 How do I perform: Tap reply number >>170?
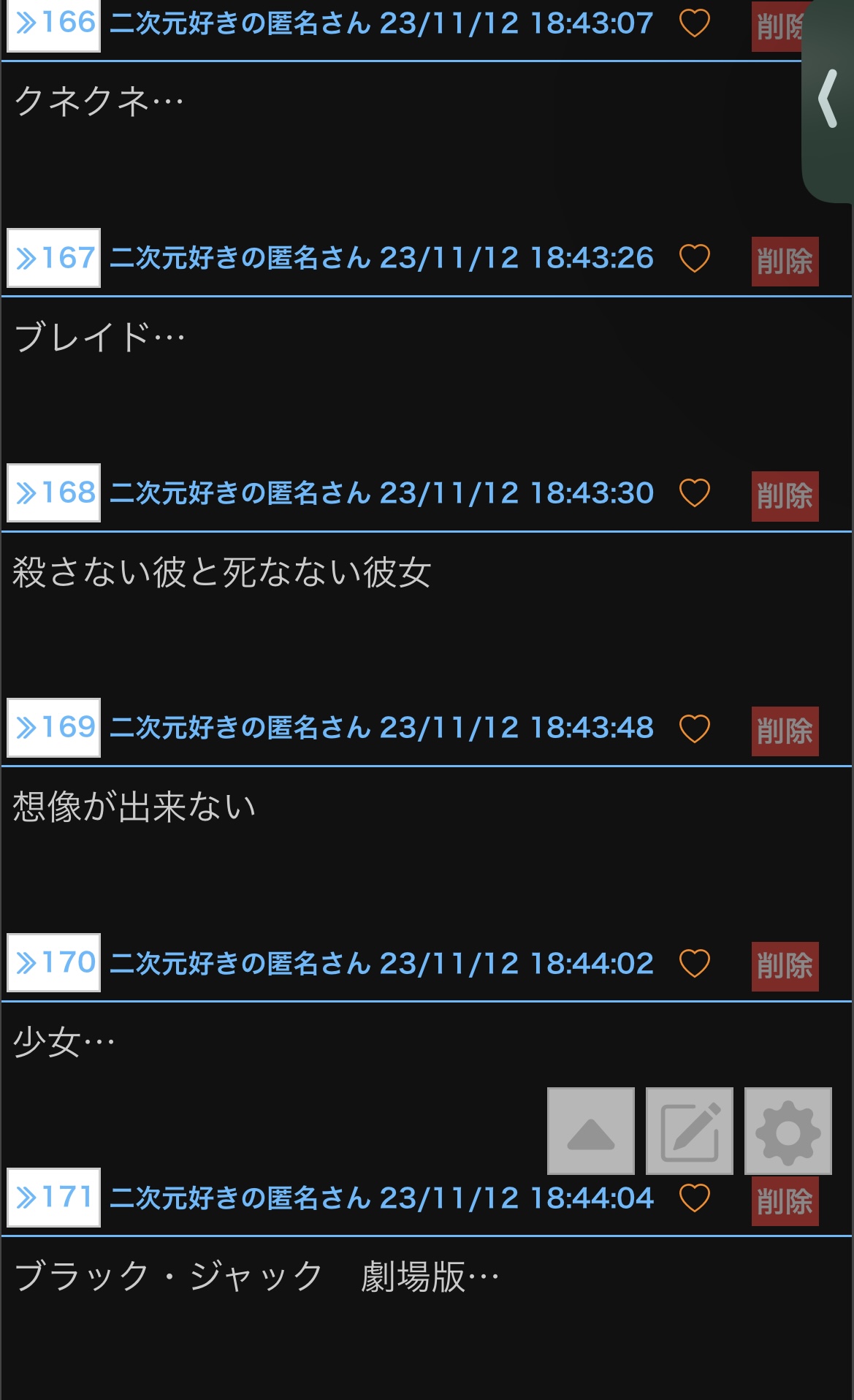(54, 962)
